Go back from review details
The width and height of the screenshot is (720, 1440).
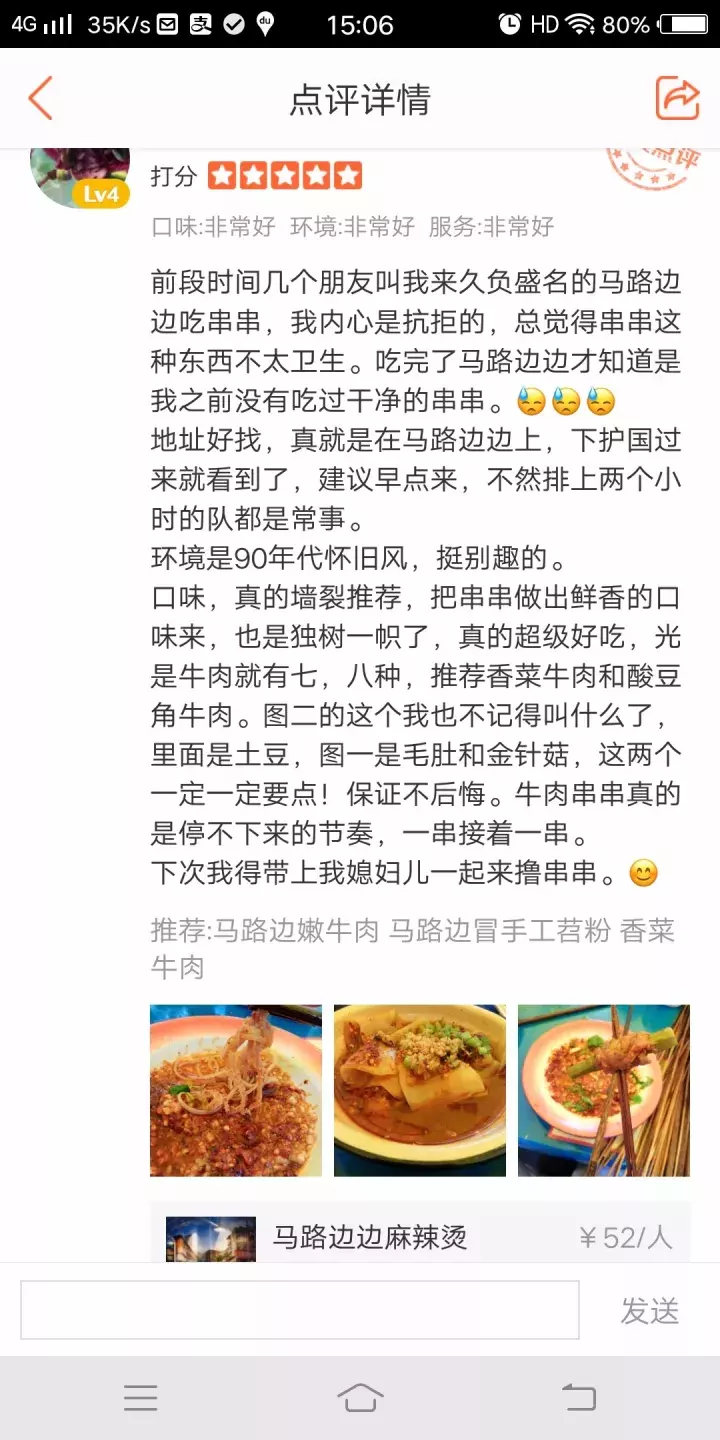41,99
